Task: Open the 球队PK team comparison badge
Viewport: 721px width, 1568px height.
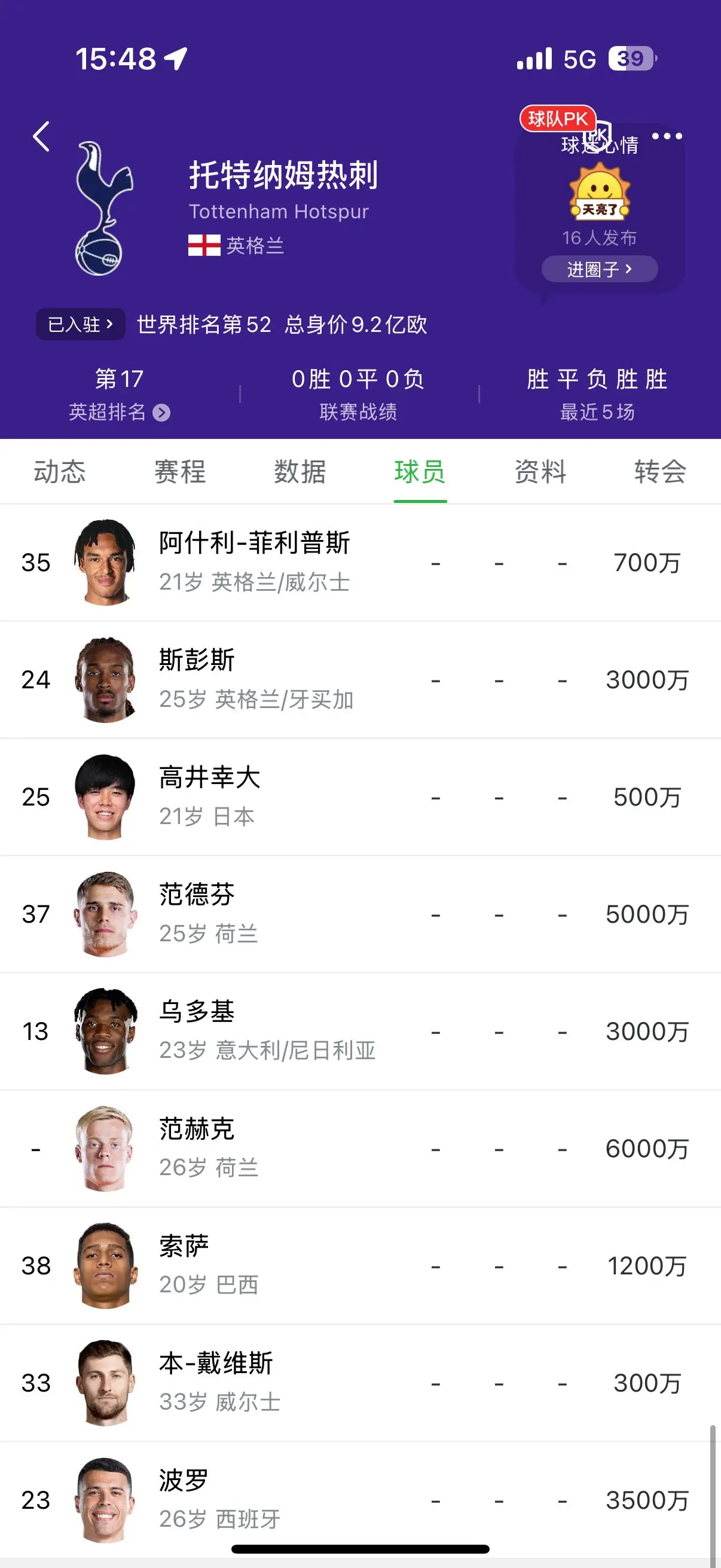Action: 557,118
